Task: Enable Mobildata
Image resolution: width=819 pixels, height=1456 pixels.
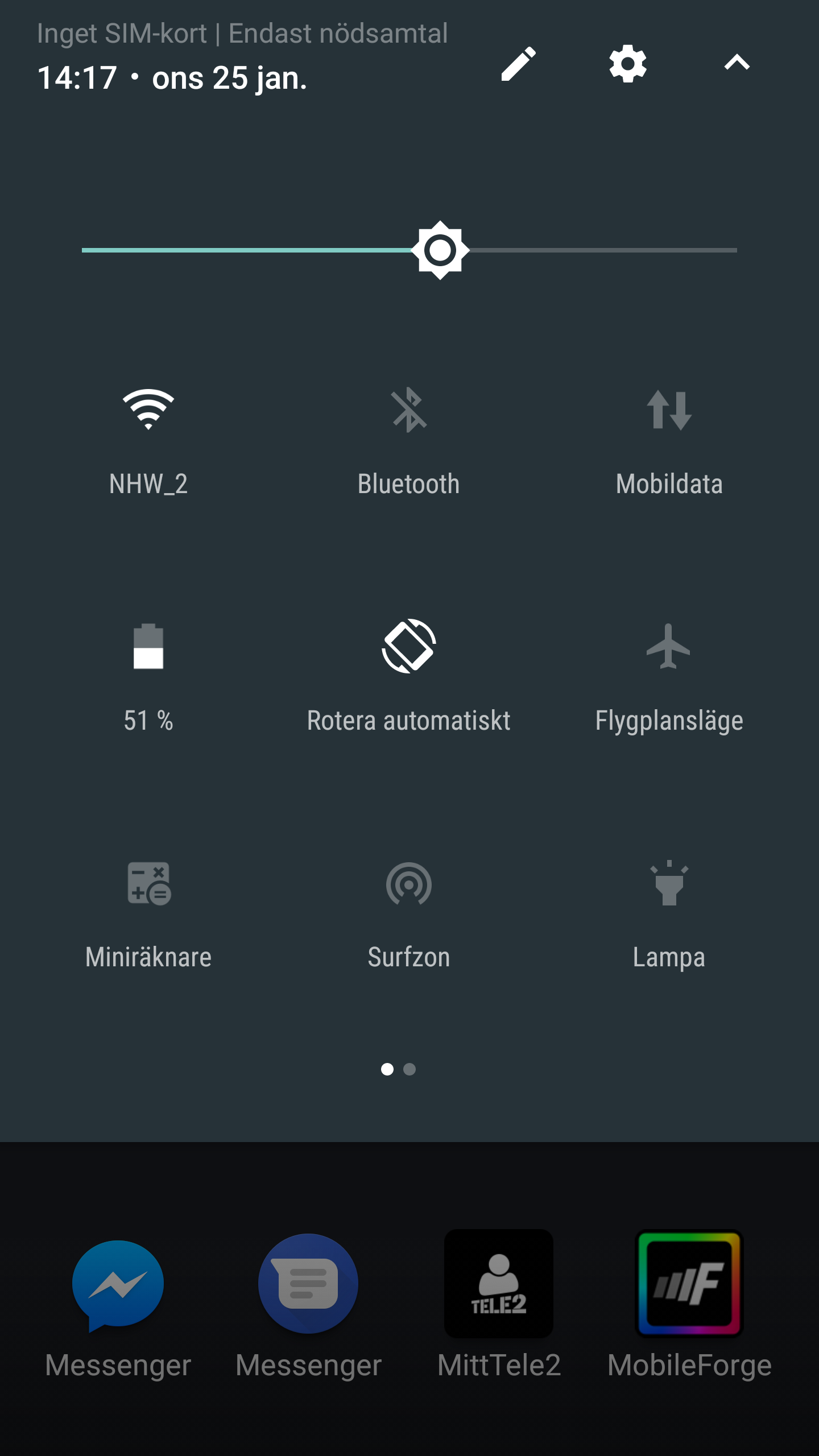Action: [669, 411]
